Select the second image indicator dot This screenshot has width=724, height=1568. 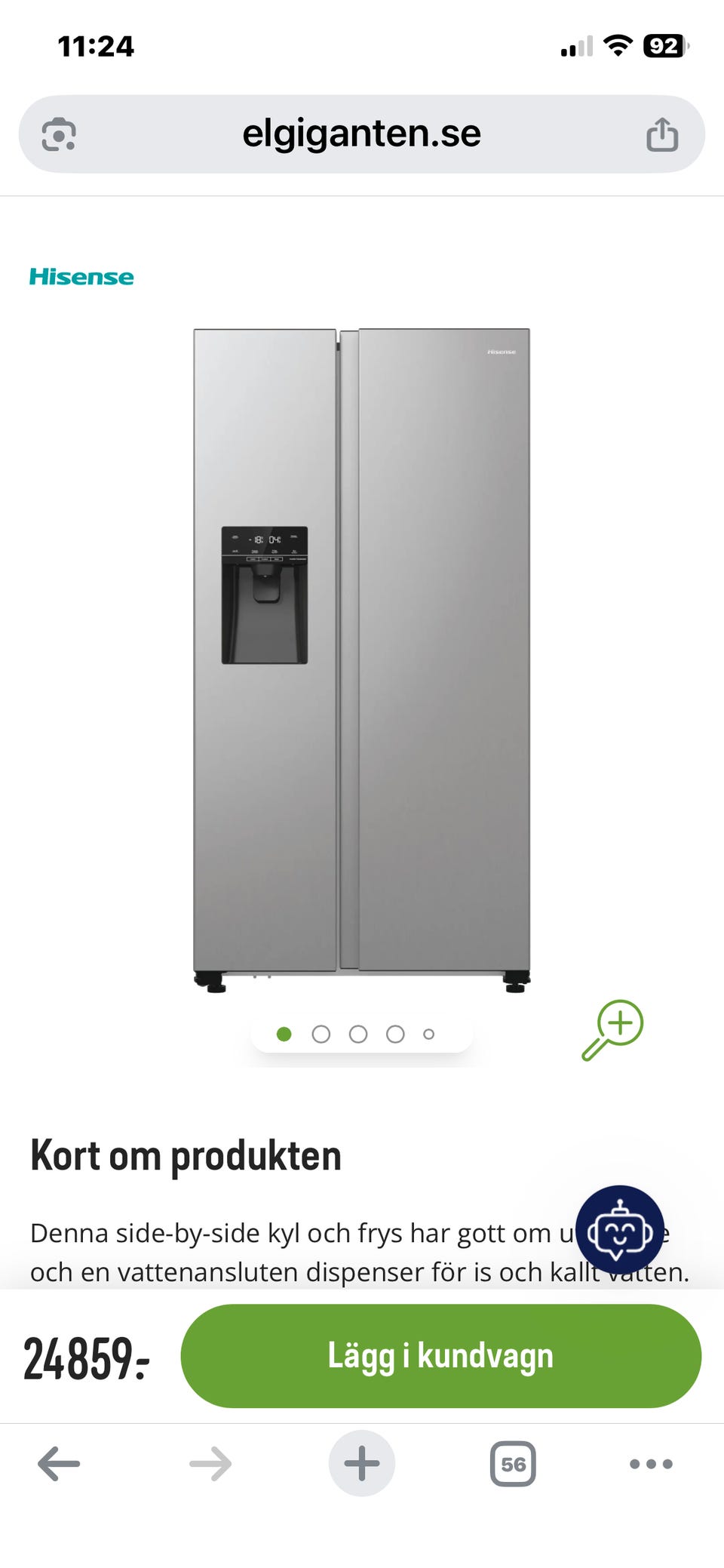(321, 1034)
